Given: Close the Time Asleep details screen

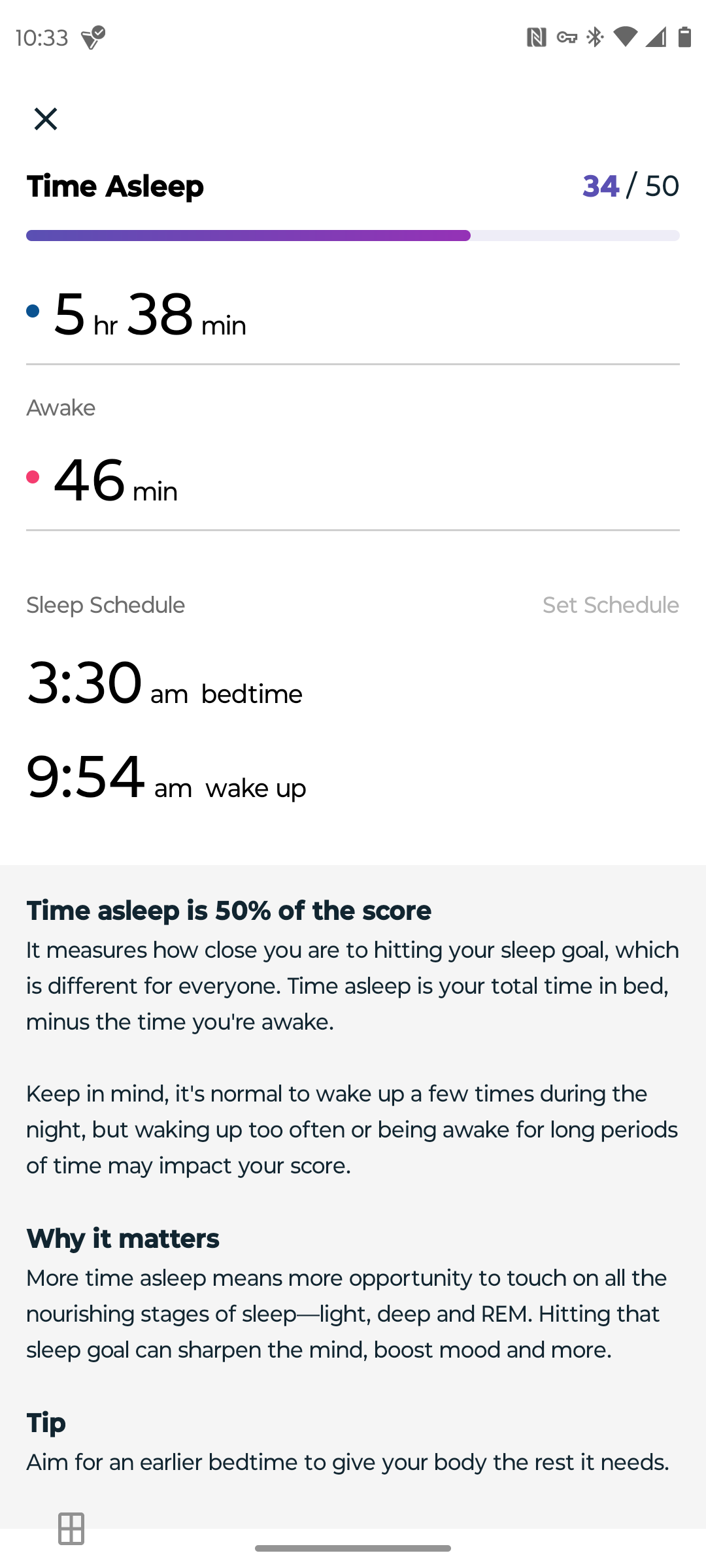Looking at the screenshot, I should click(46, 119).
